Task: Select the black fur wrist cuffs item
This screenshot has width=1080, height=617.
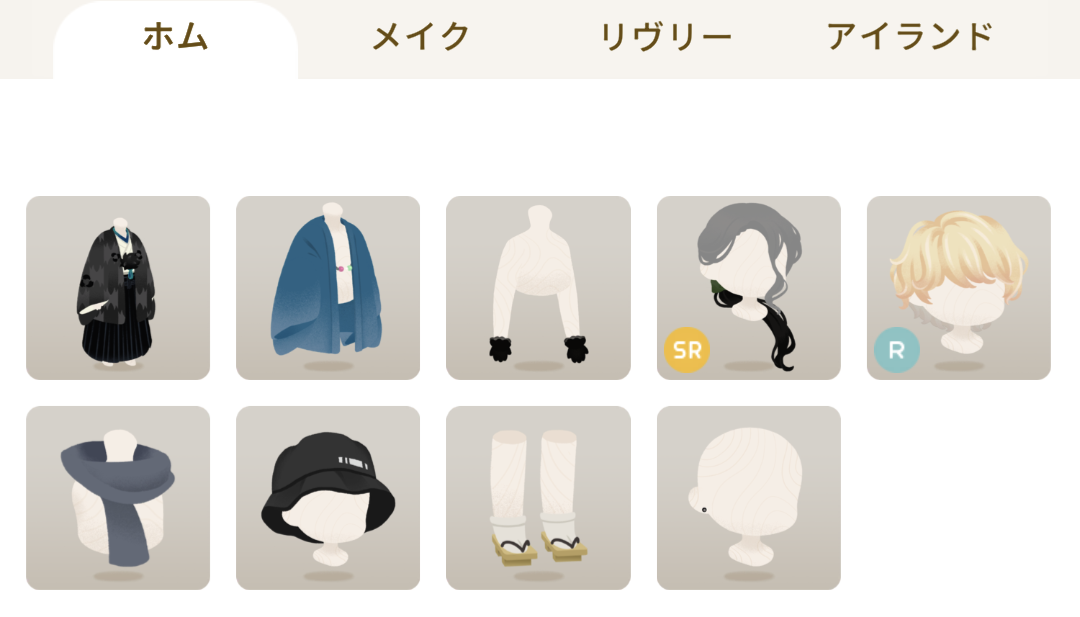Action: click(x=538, y=288)
